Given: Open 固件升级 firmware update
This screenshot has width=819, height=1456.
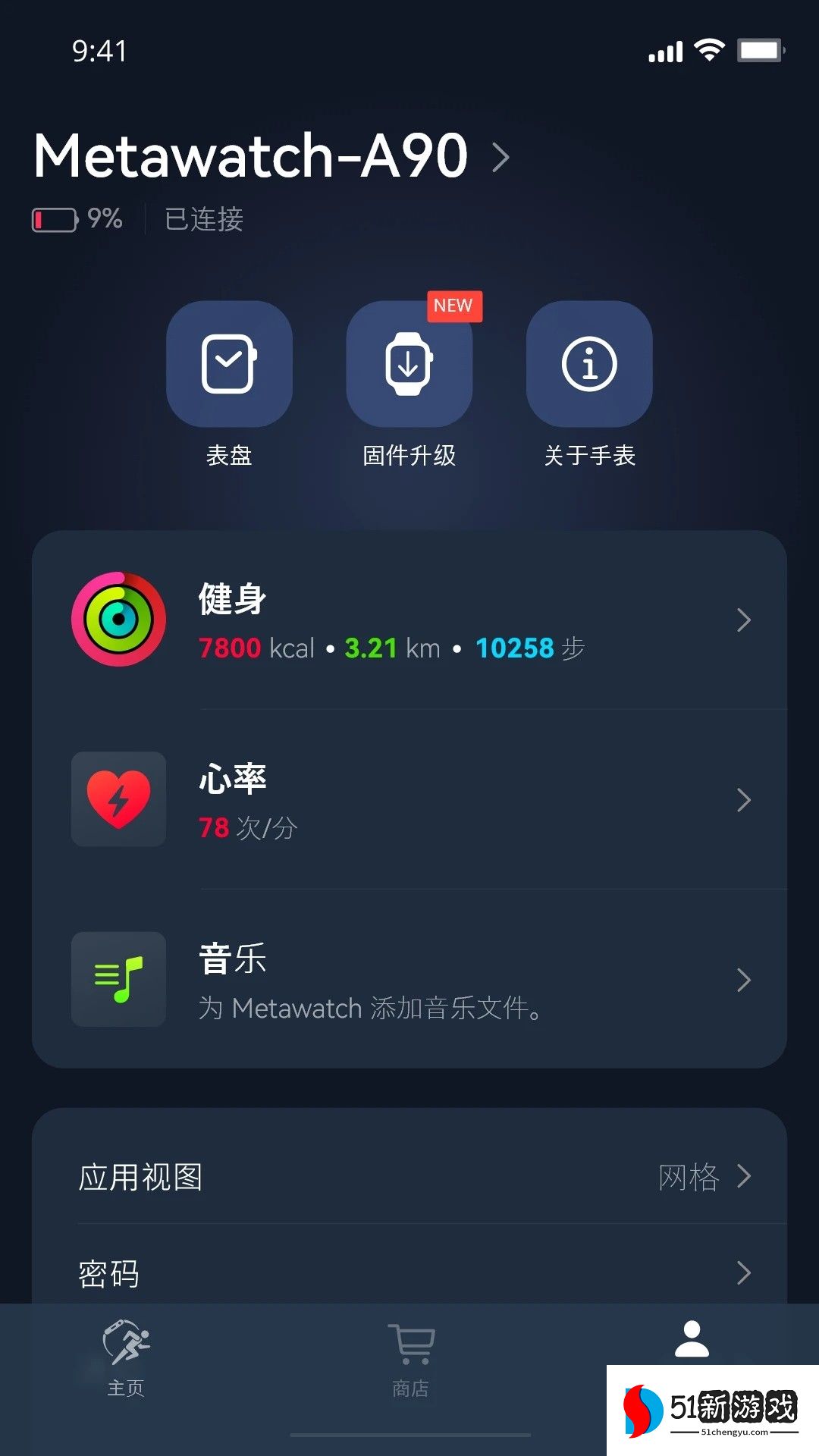Looking at the screenshot, I should coord(409,364).
